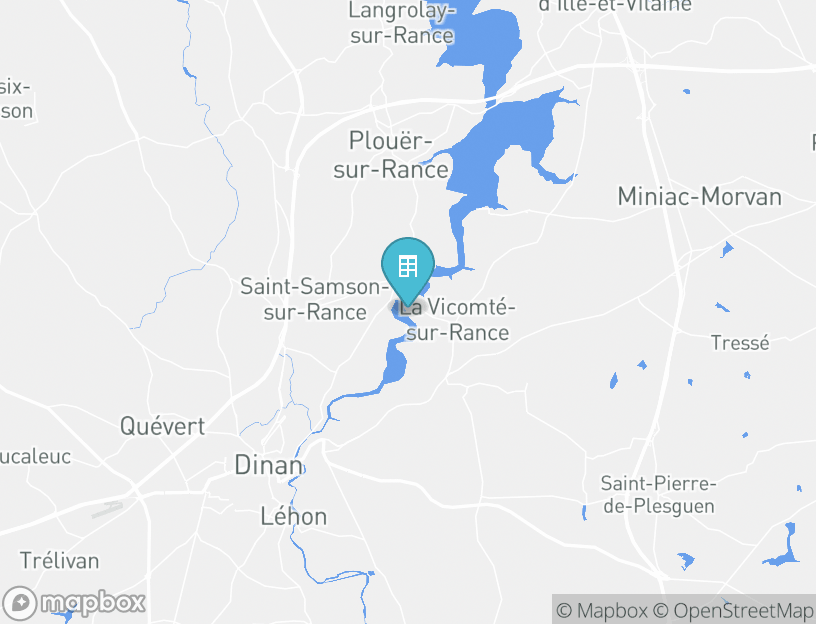Tap the teal map marker pin
The width and height of the screenshot is (816, 624).
(407, 268)
